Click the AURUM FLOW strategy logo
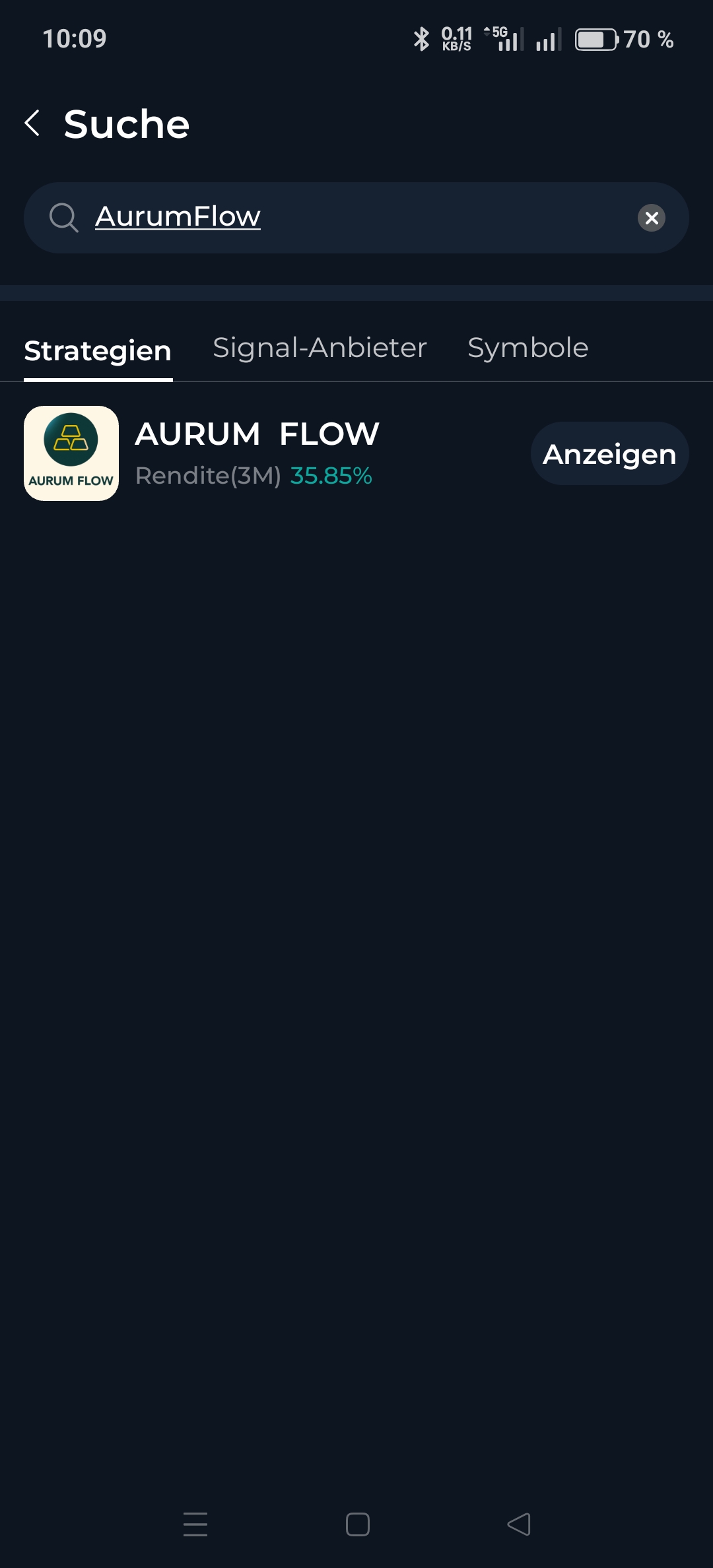 coord(71,453)
